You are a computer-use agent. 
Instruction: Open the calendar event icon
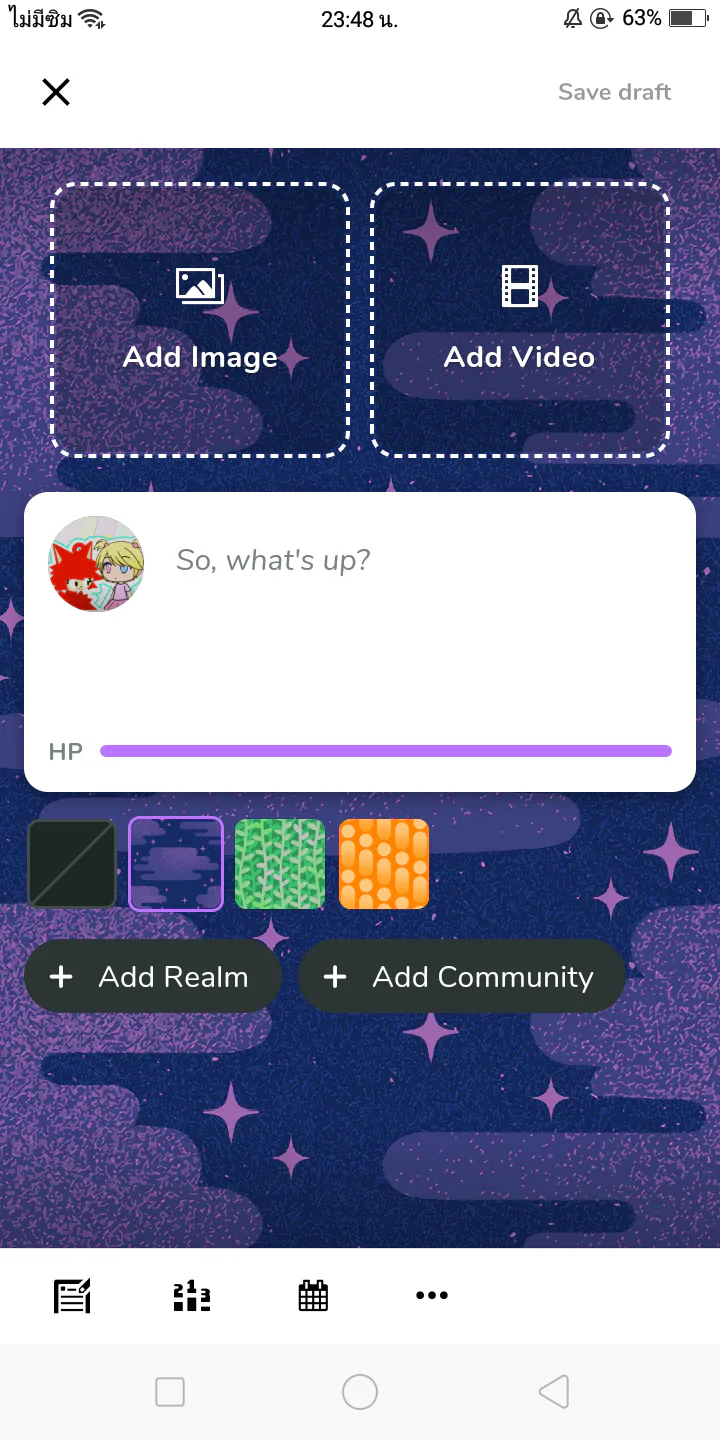pyautogui.click(x=313, y=1295)
